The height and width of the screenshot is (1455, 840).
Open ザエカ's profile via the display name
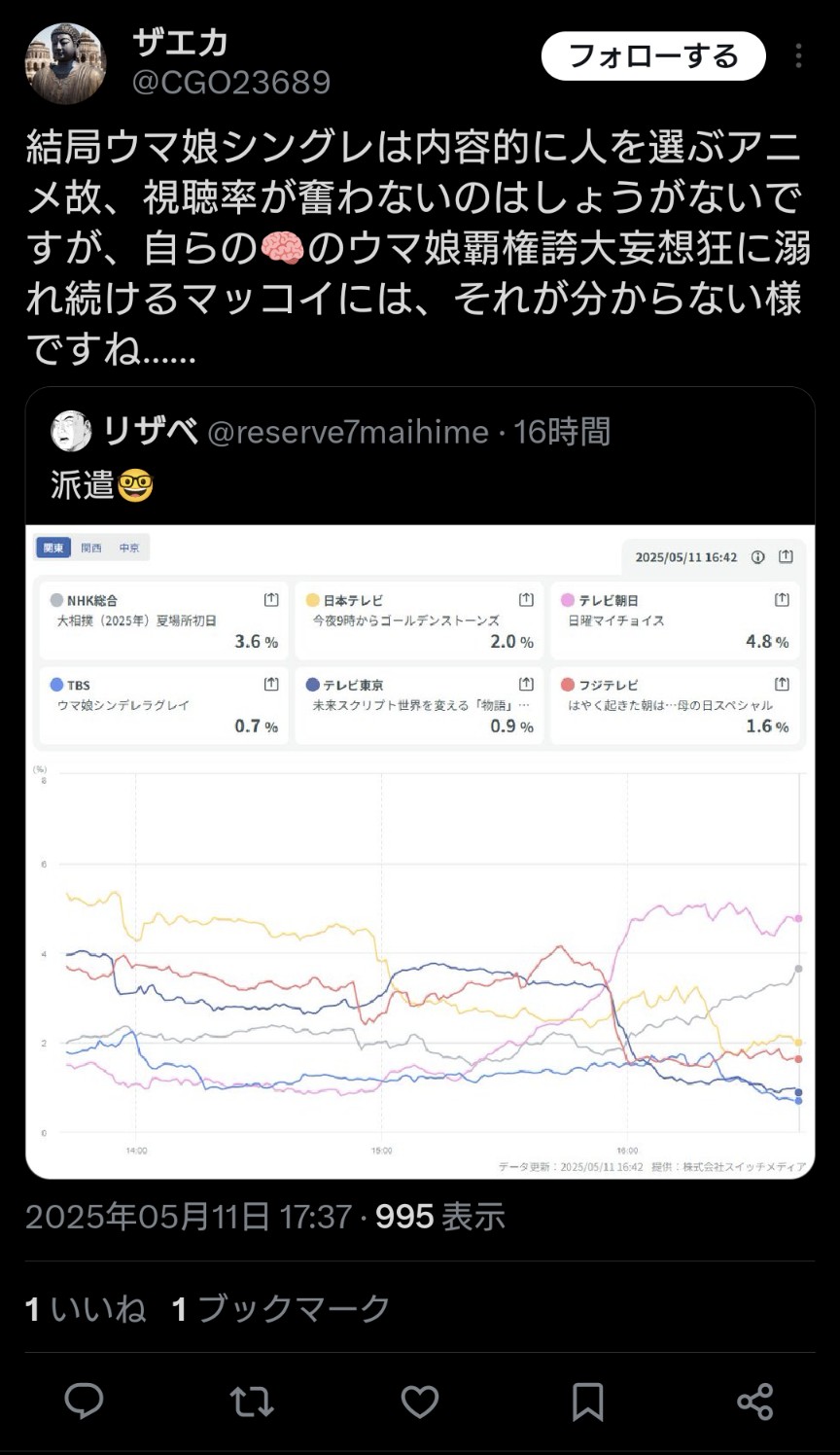pos(180,43)
